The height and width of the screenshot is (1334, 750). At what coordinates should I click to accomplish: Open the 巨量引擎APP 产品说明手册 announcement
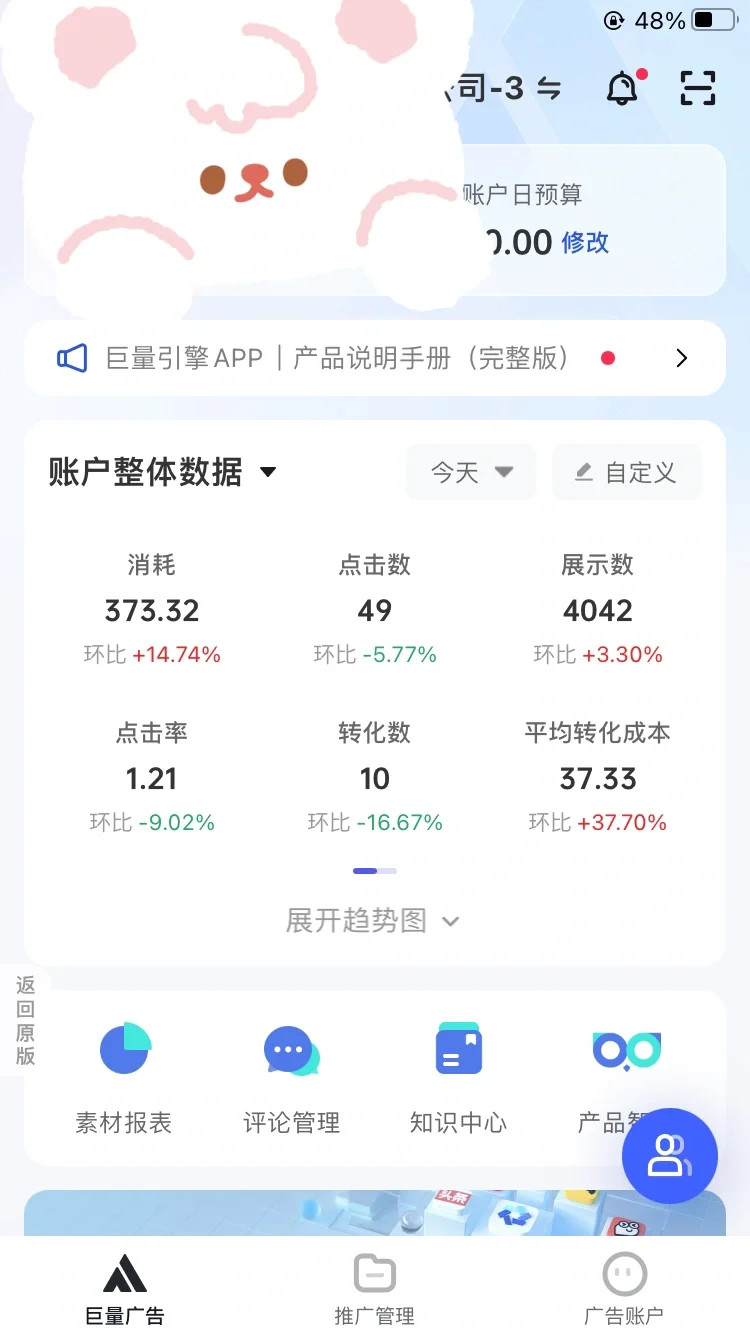coord(374,358)
